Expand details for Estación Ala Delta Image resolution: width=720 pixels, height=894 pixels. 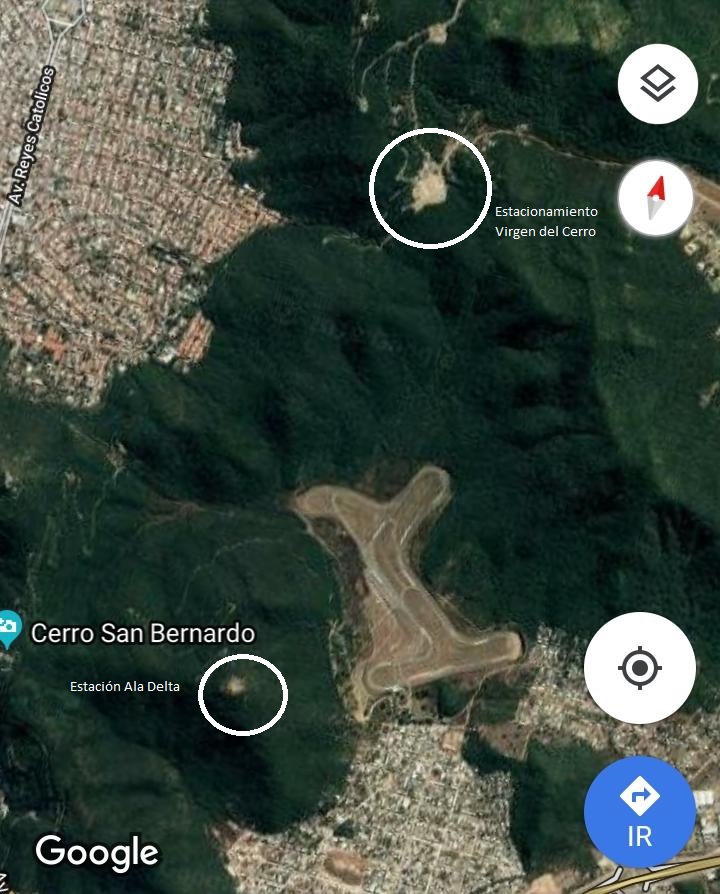tap(124, 687)
